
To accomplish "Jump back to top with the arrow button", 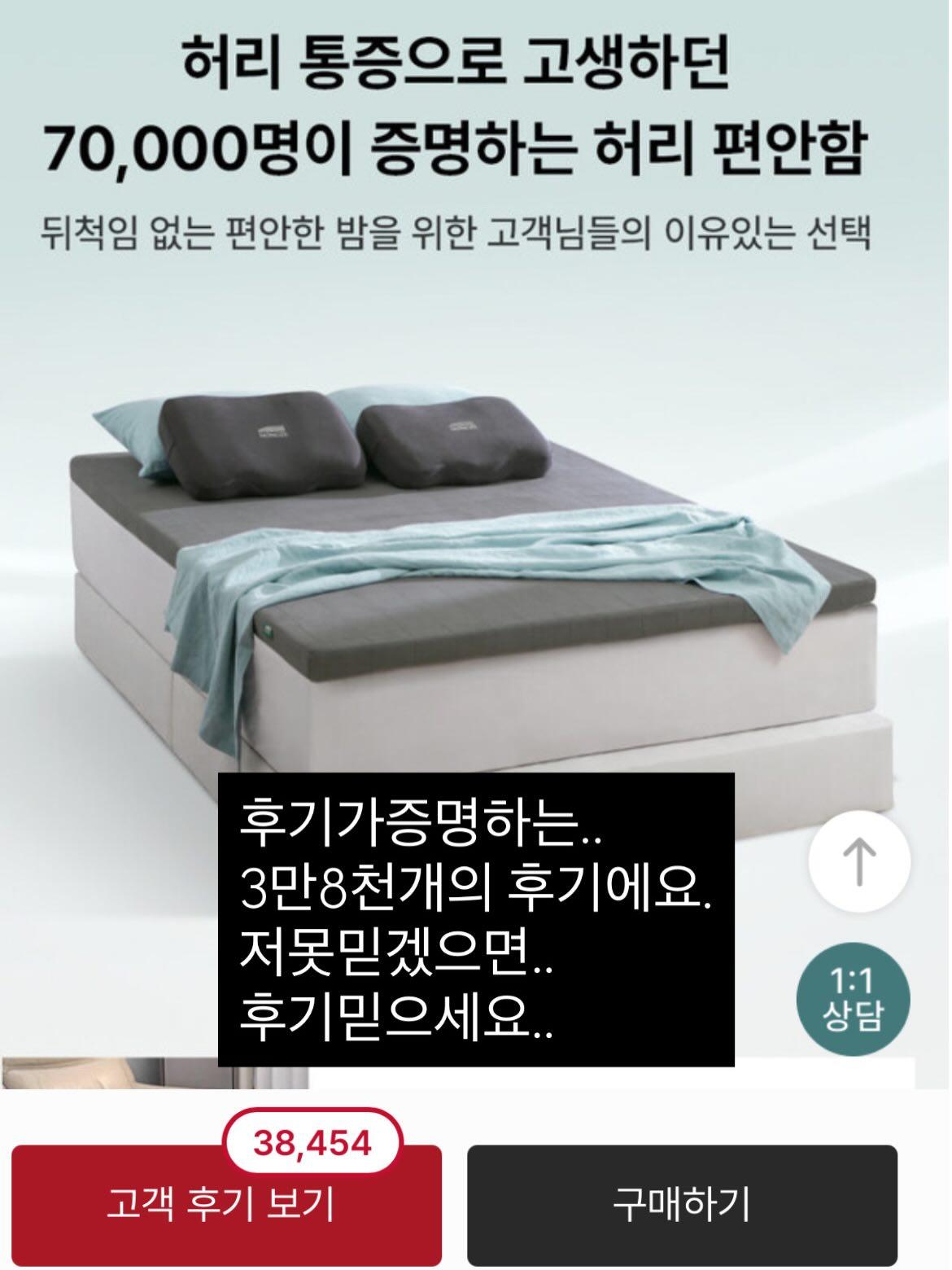I will pyautogui.click(x=858, y=861).
